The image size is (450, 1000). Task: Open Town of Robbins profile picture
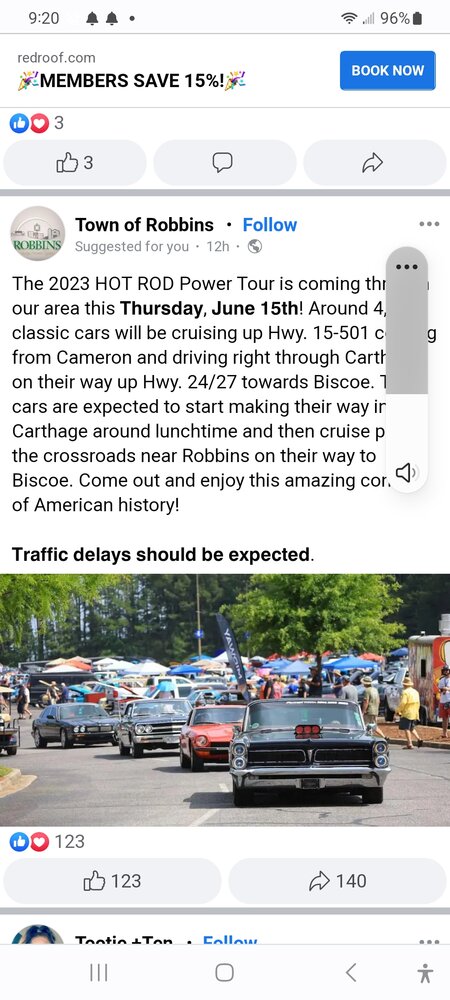pos(38,233)
